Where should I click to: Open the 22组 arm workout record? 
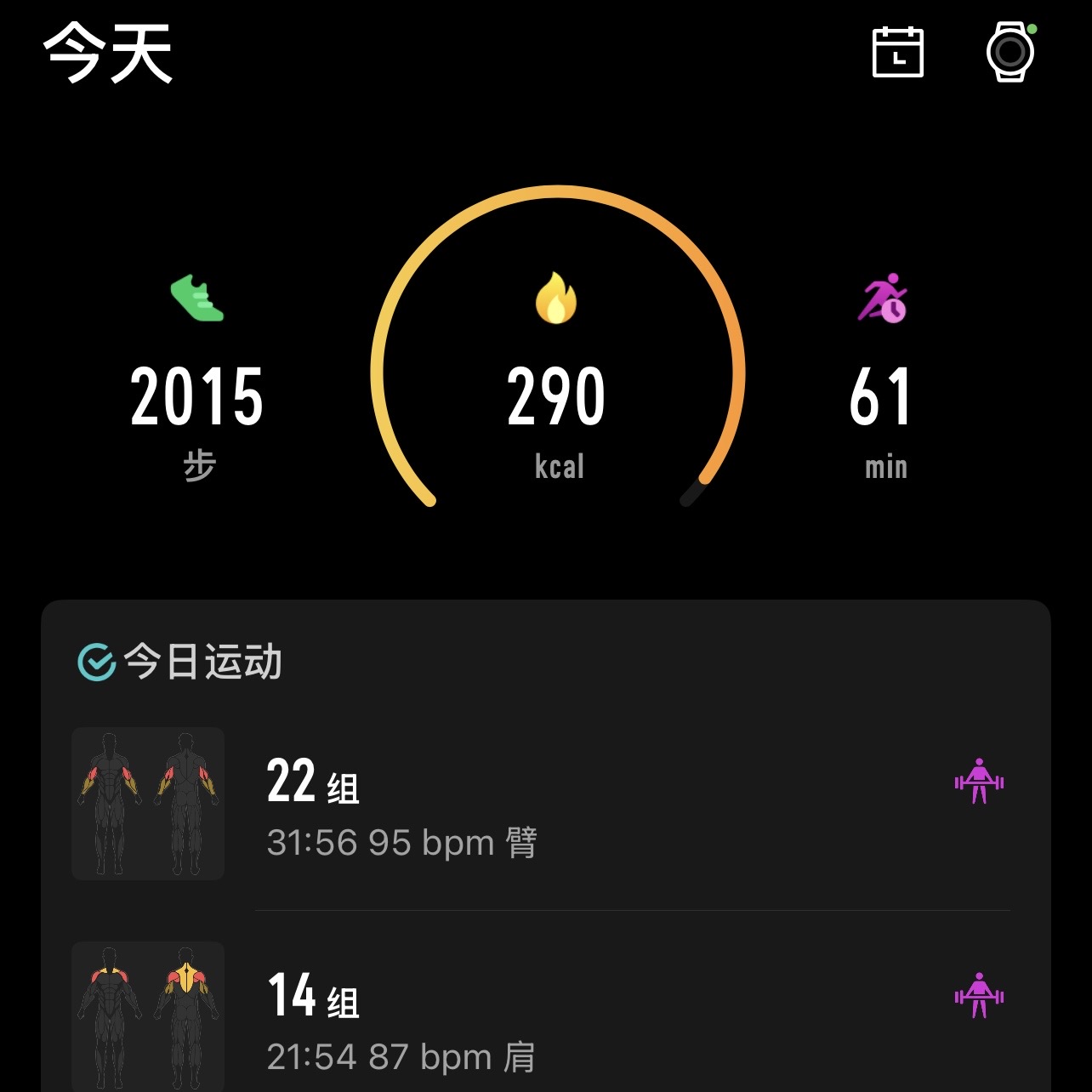[544, 804]
